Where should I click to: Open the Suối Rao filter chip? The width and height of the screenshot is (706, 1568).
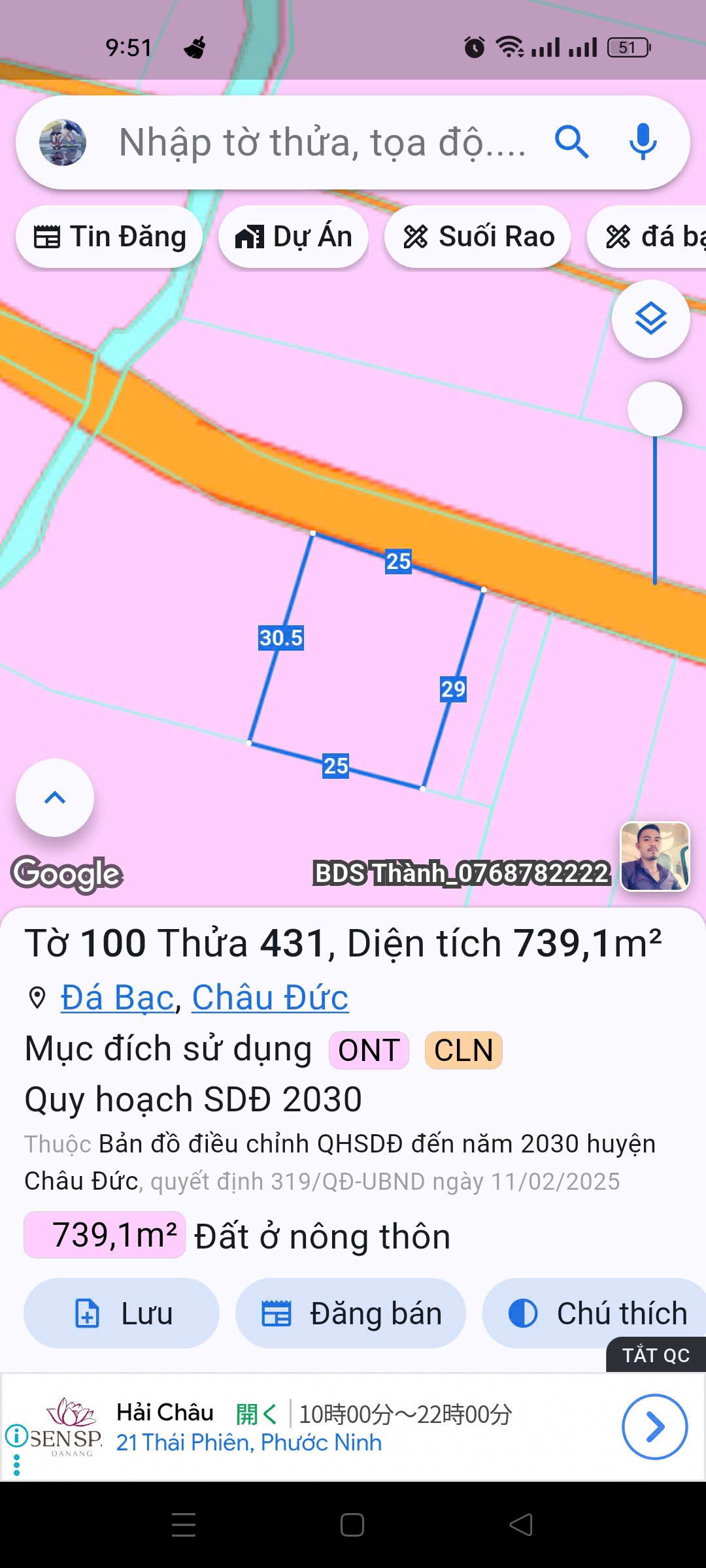pos(477,237)
